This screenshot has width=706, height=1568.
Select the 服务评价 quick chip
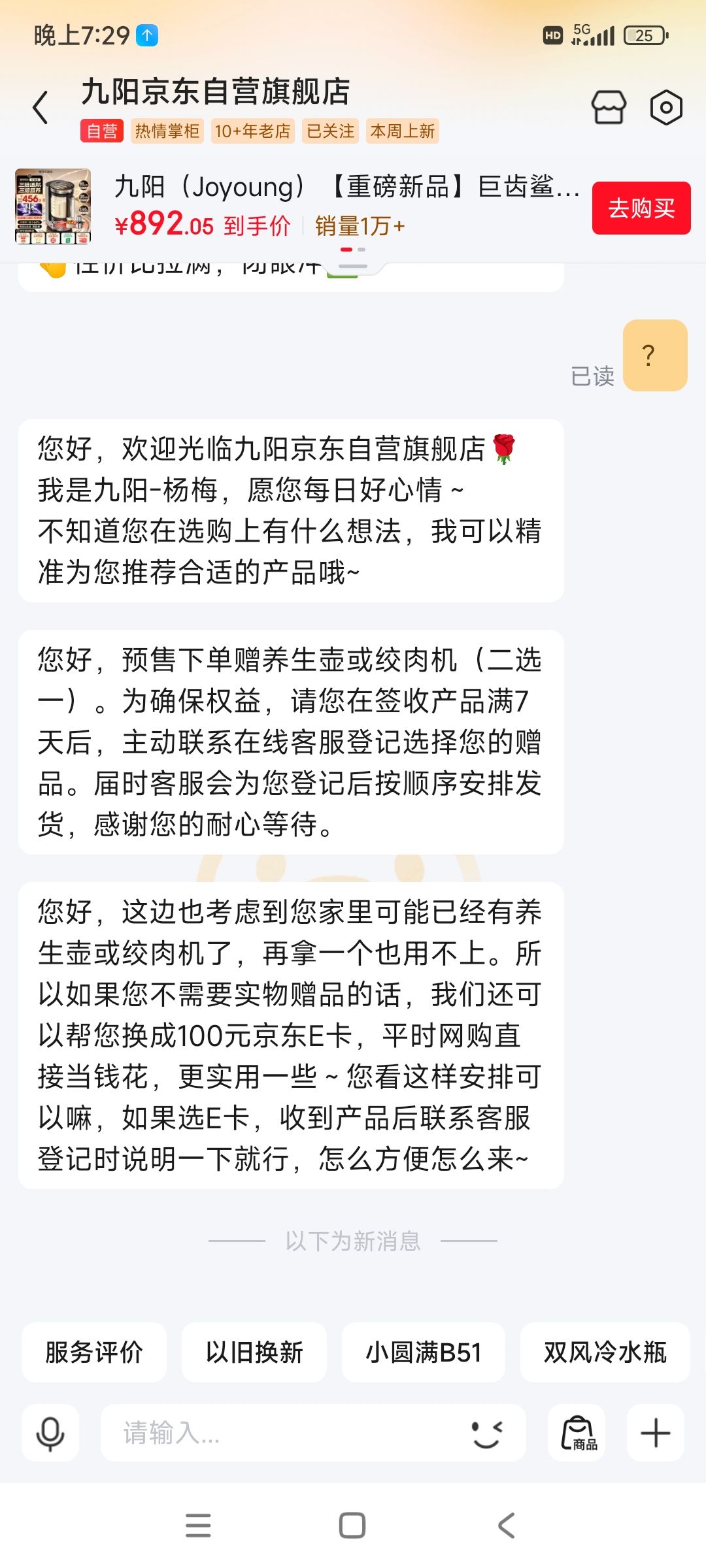(x=94, y=1352)
